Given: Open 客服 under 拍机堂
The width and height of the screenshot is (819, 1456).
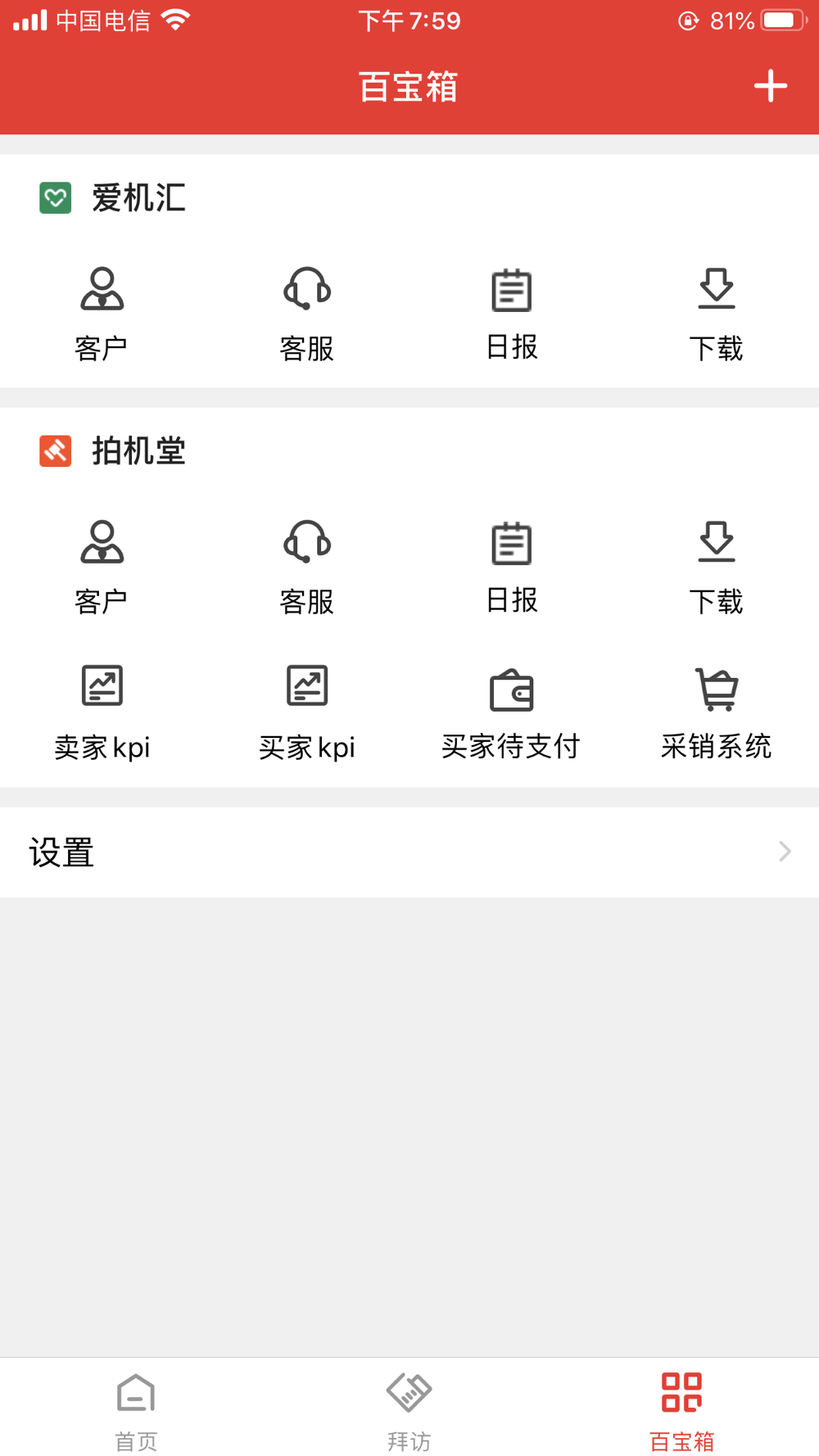Looking at the screenshot, I should 307,565.
